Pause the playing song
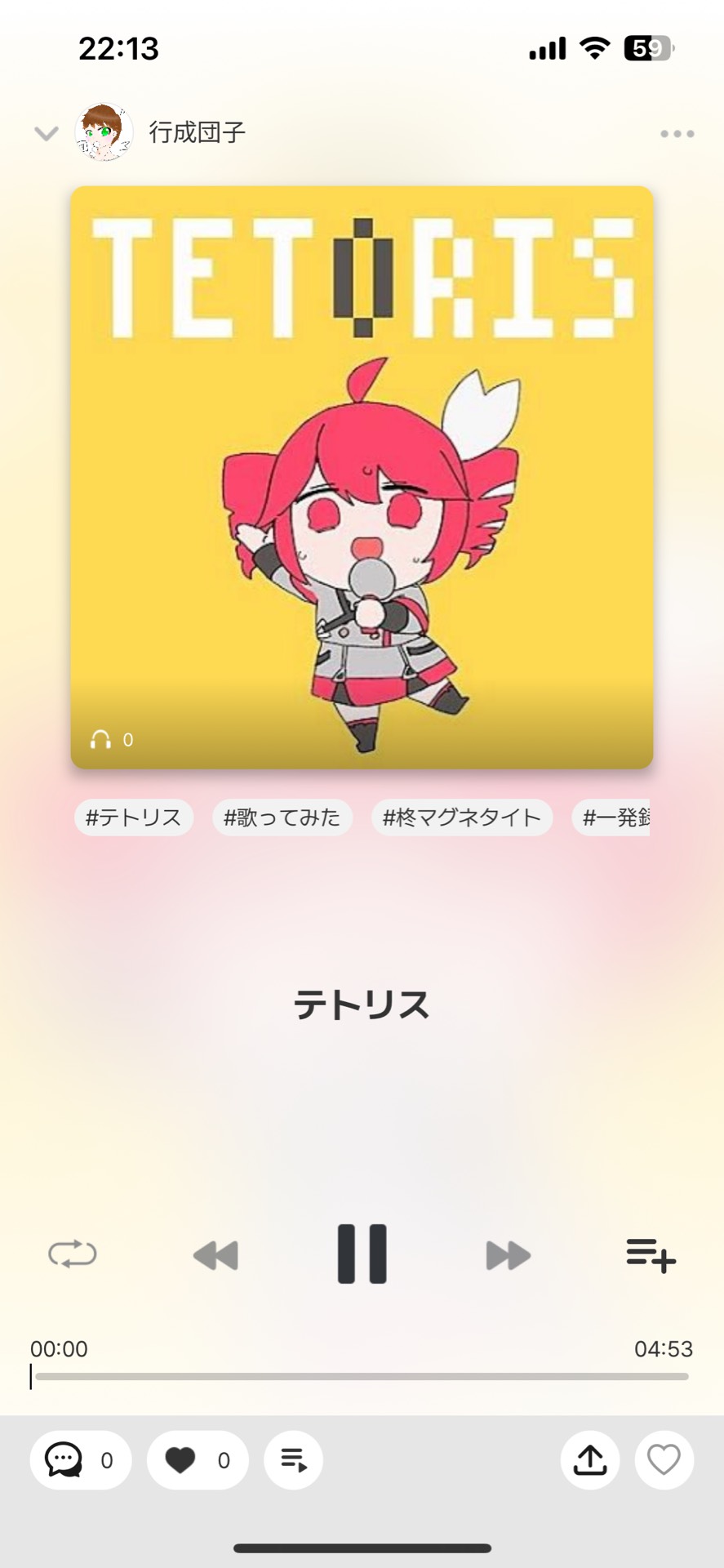Viewport: 724px width, 1568px height. (362, 1254)
